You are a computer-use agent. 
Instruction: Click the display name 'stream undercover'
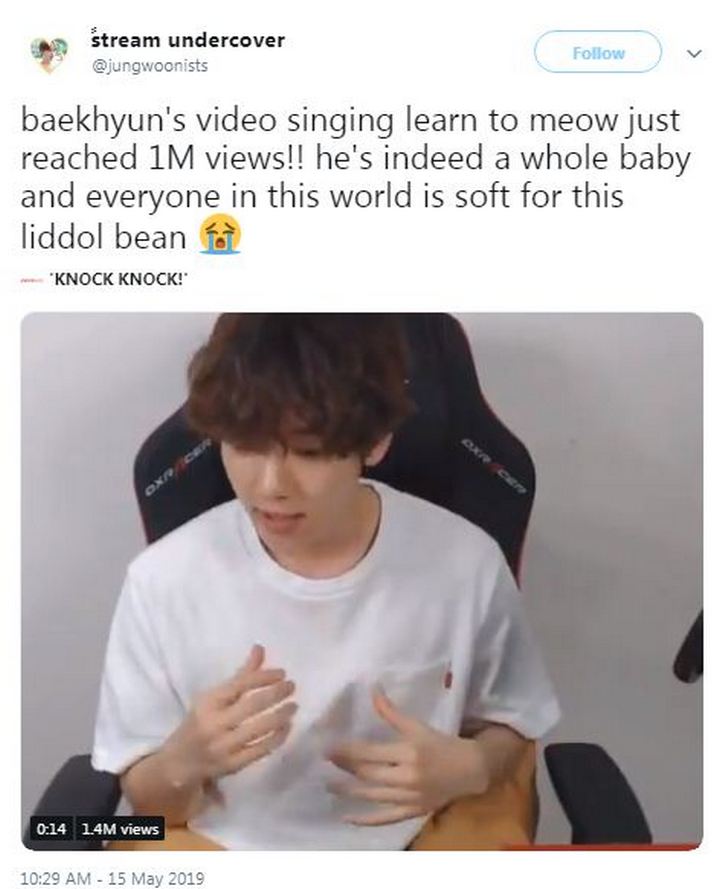pos(185,41)
